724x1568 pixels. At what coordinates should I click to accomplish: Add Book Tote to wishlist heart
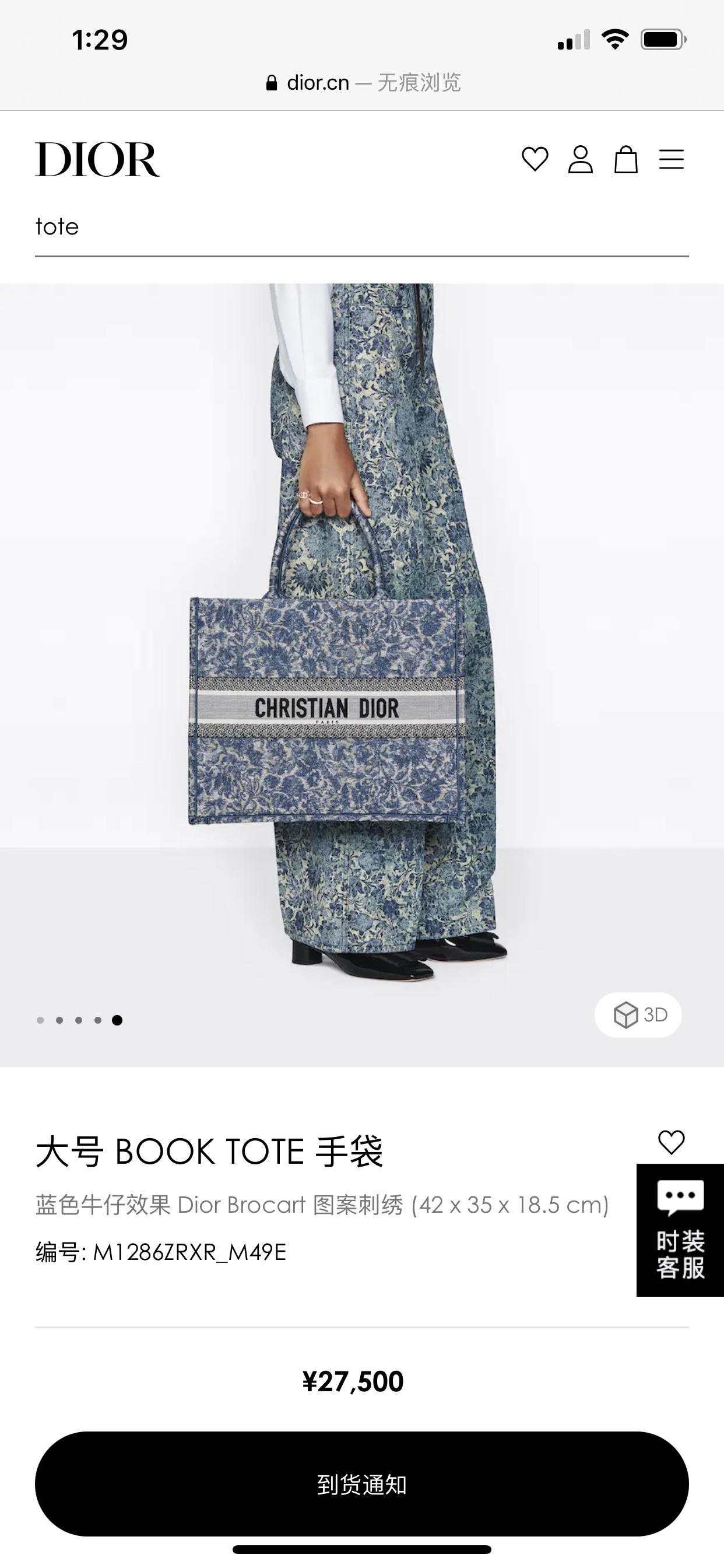tap(671, 1142)
